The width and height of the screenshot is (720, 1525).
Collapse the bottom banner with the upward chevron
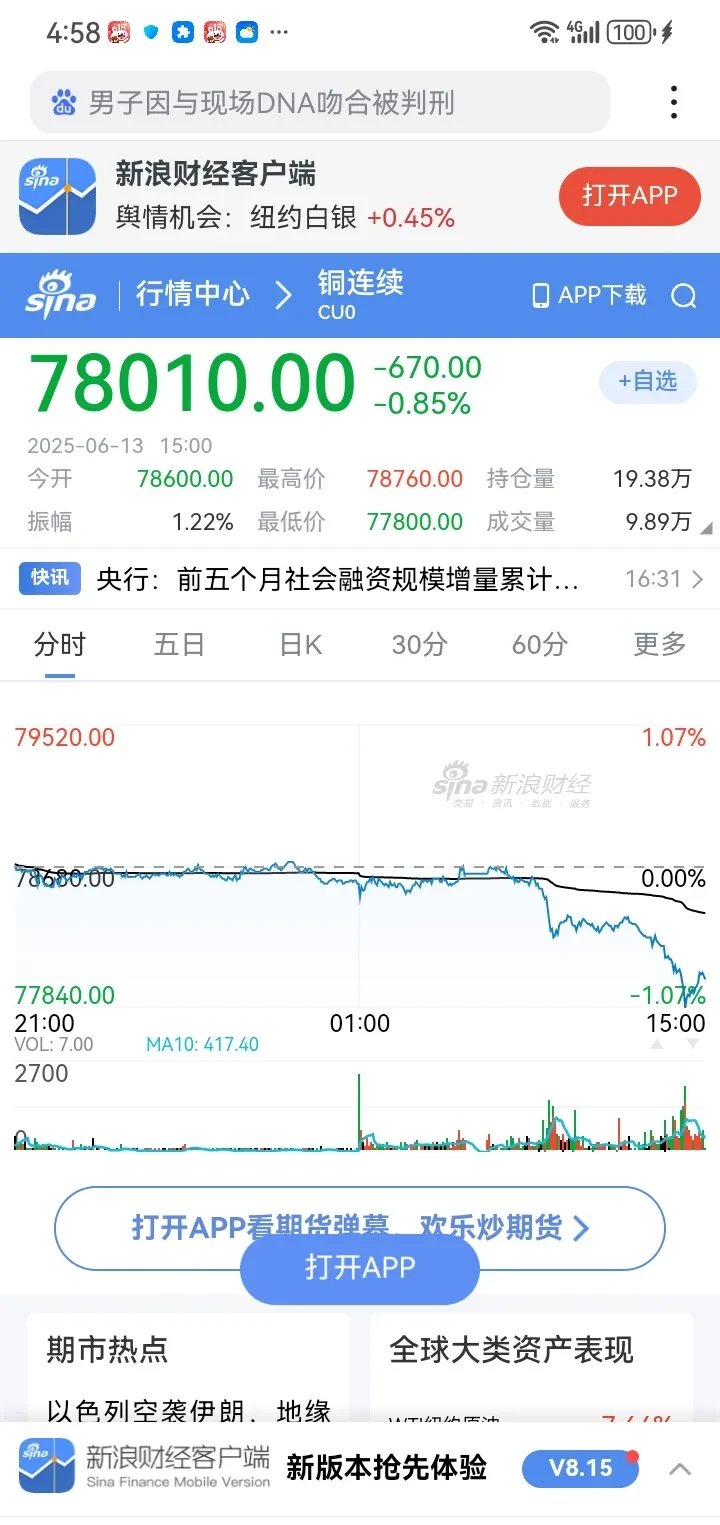(x=679, y=1468)
